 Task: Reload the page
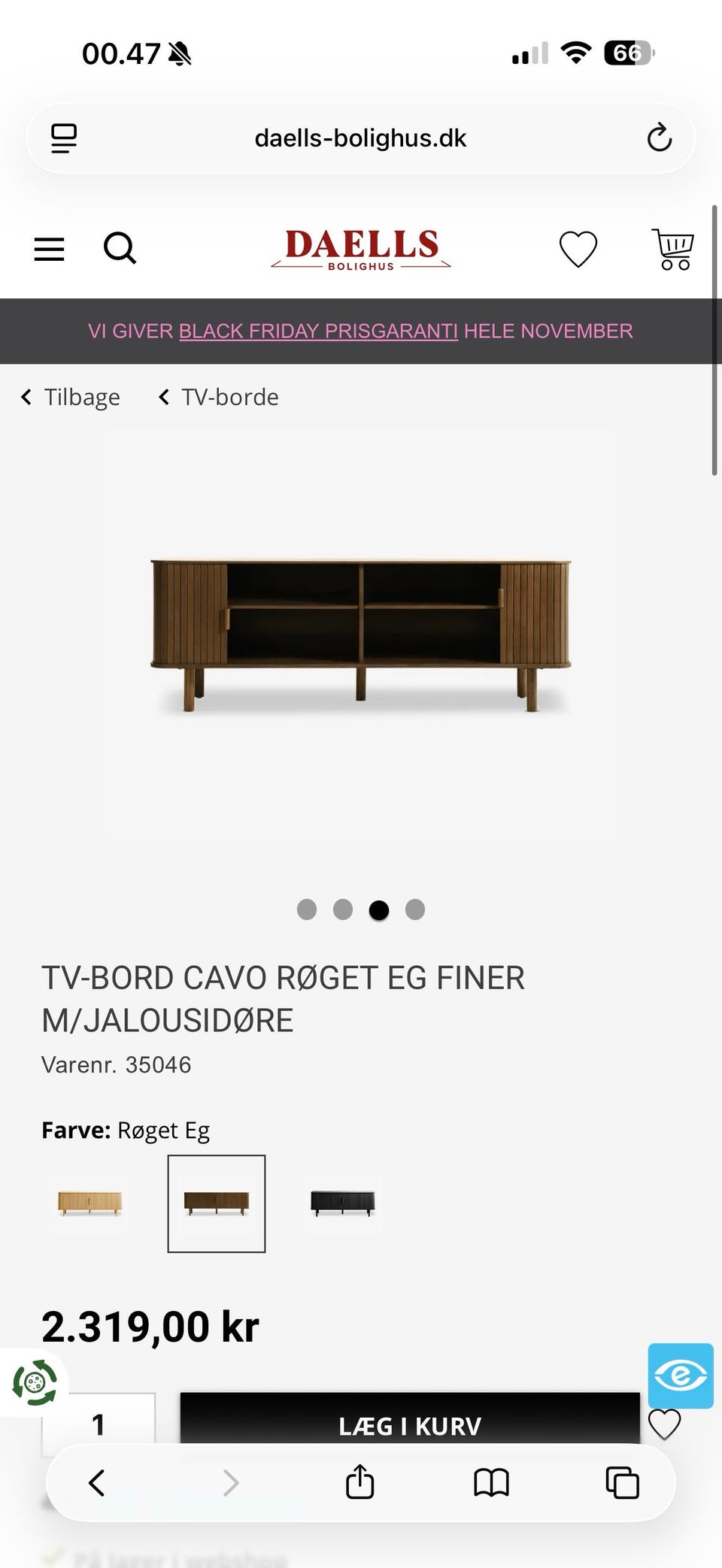point(659,138)
